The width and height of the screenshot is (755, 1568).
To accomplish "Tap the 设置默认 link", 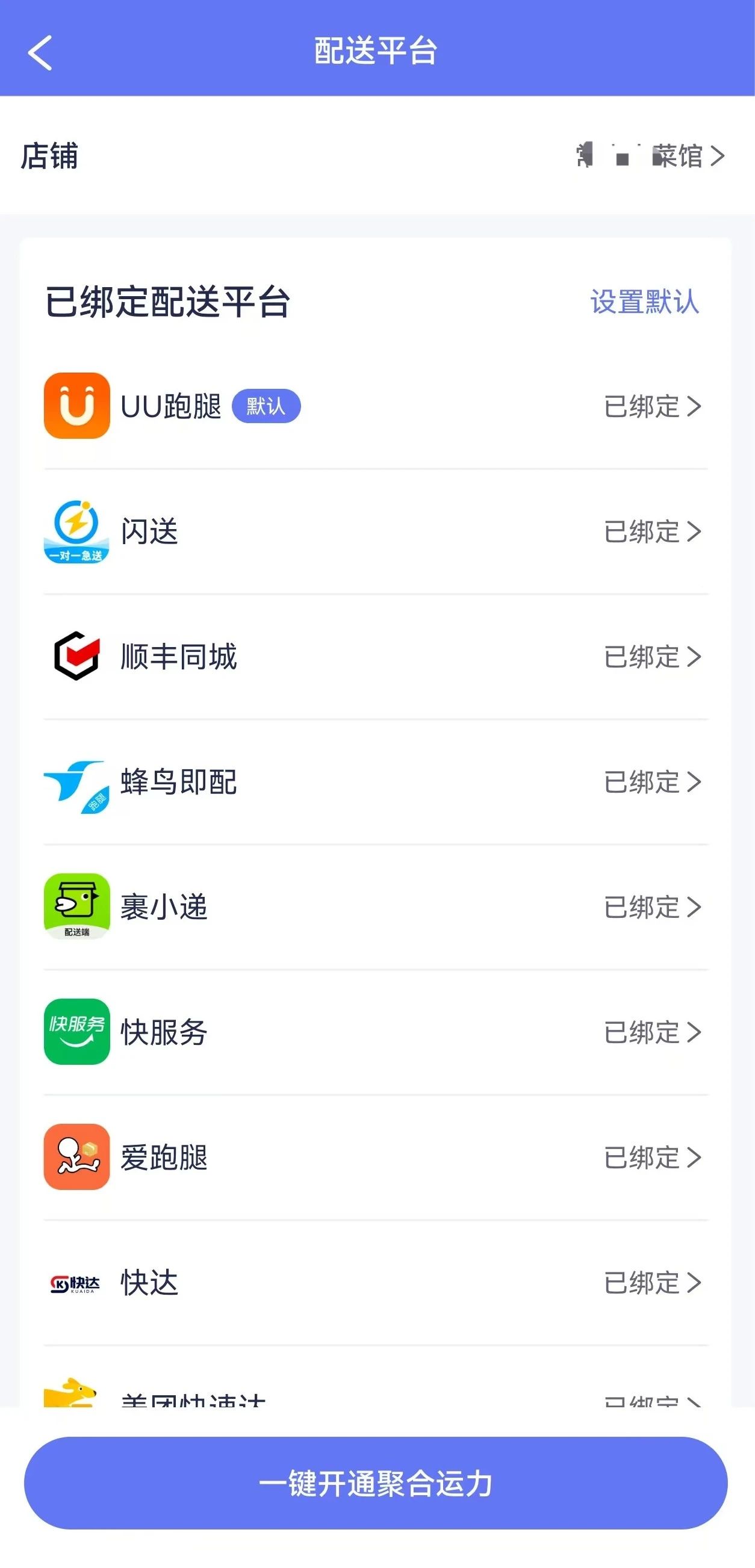I will 644,302.
